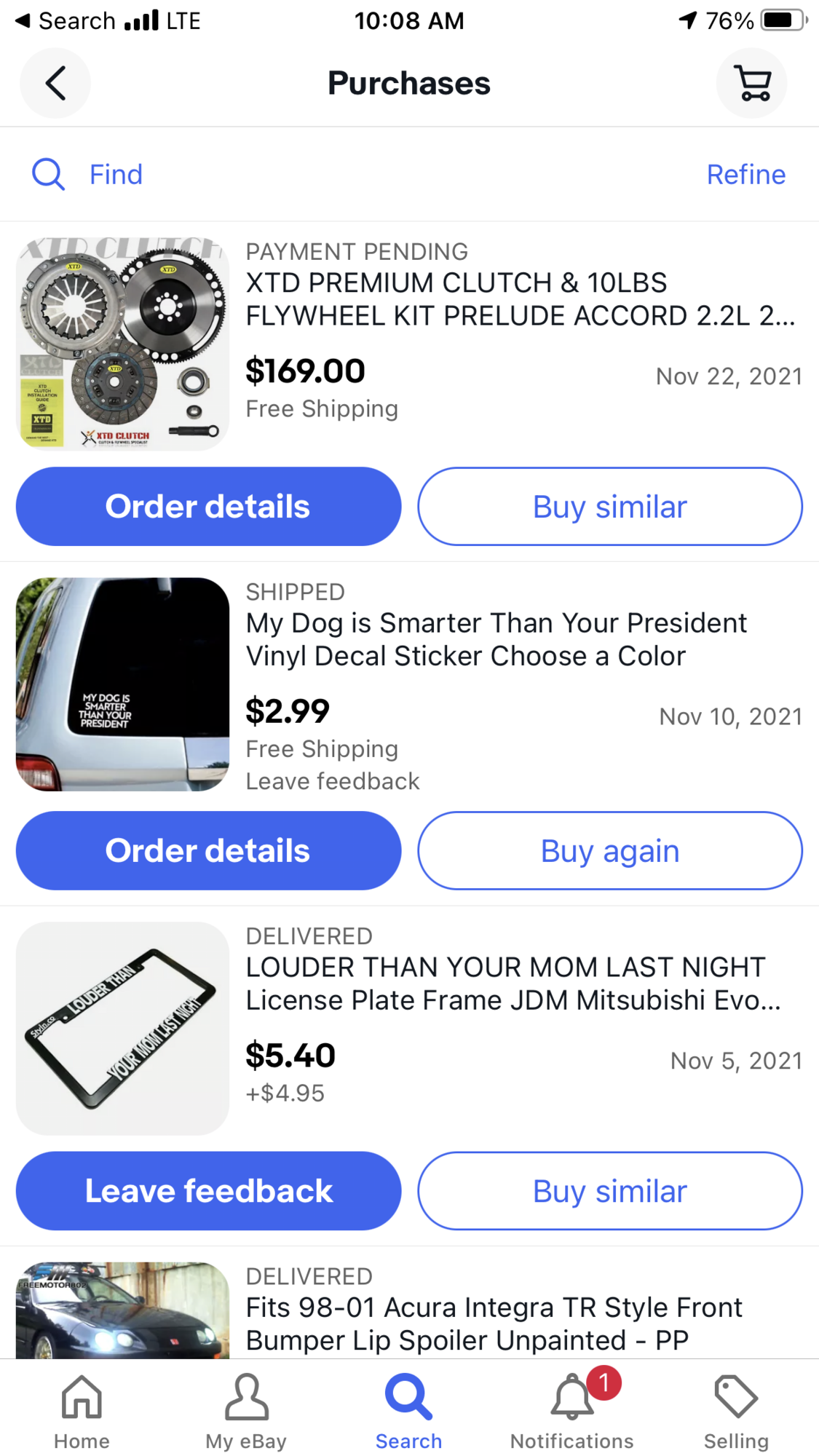This screenshot has width=819, height=1456.
Task: Switch to the Selling tab
Action: [736, 1411]
